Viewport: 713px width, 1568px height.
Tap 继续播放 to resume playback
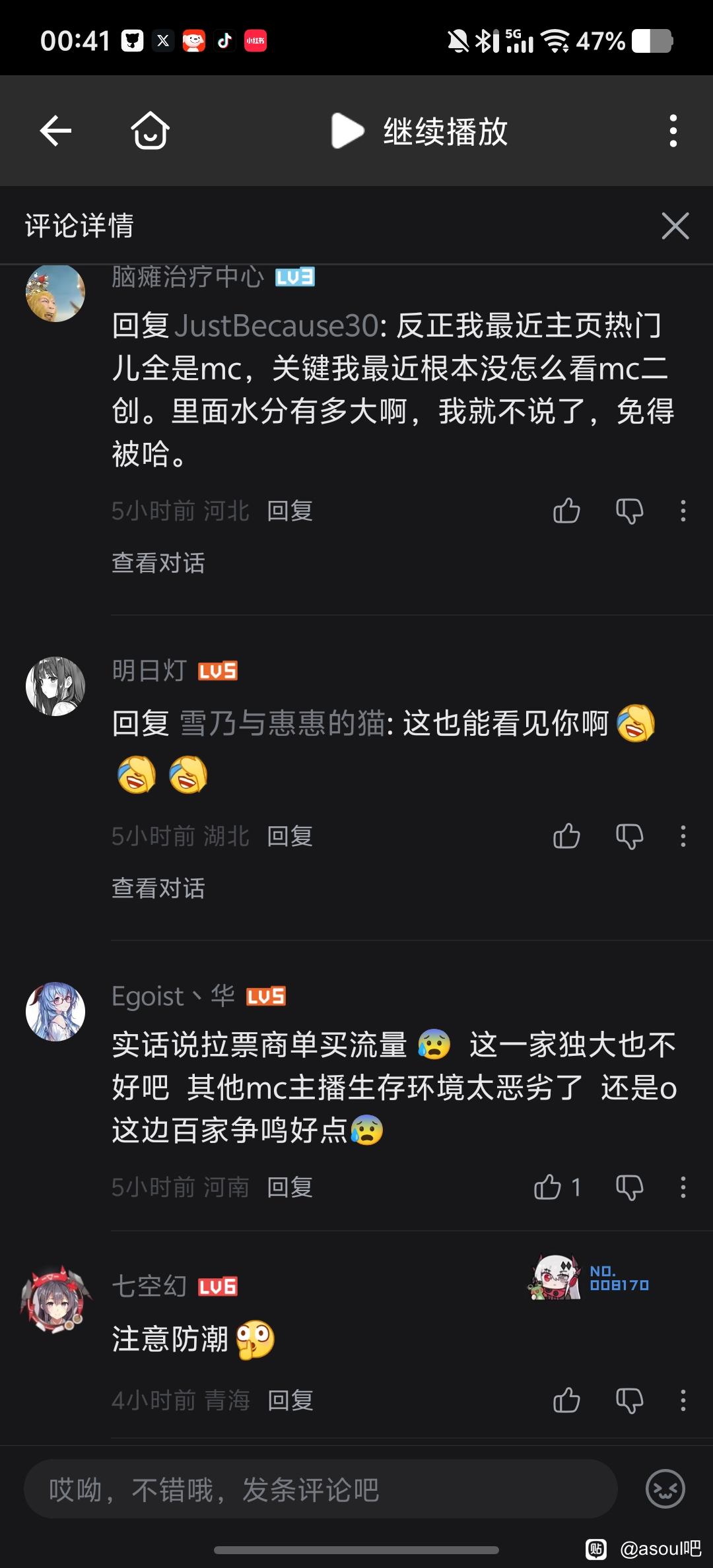click(420, 131)
